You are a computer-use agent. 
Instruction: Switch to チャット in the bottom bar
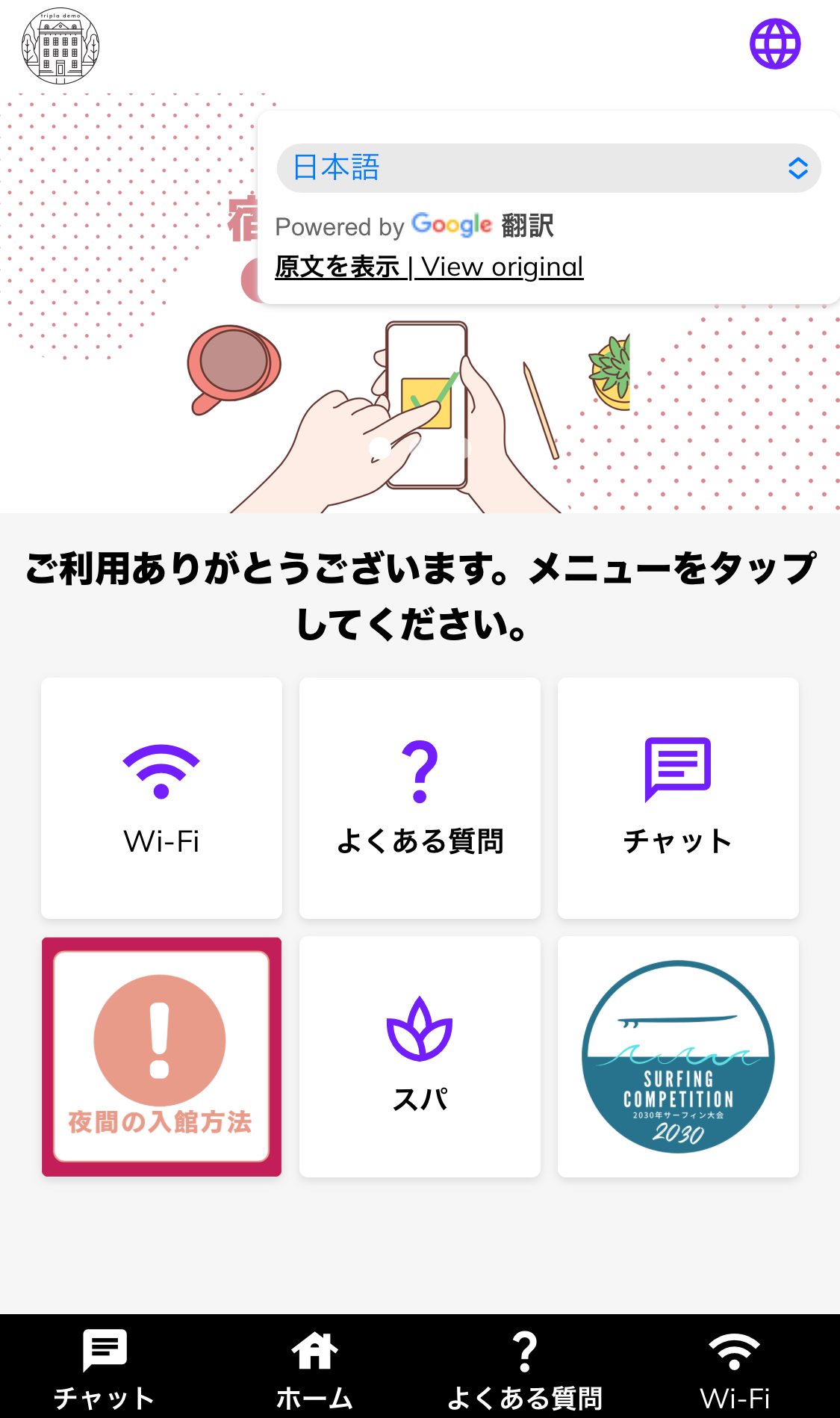pyautogui.click(x=105, y=1369)
